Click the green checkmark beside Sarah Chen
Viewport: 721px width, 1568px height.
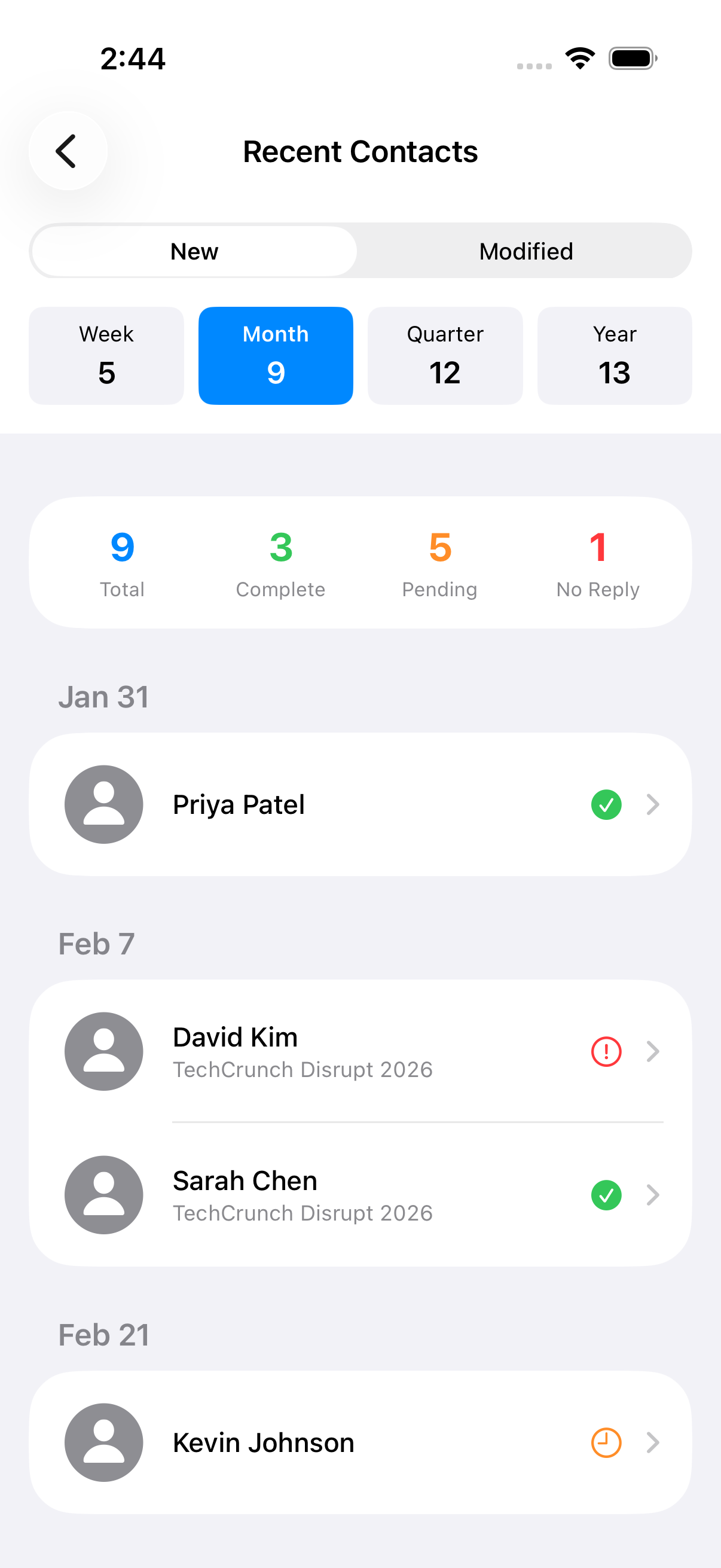point(606,1195)
